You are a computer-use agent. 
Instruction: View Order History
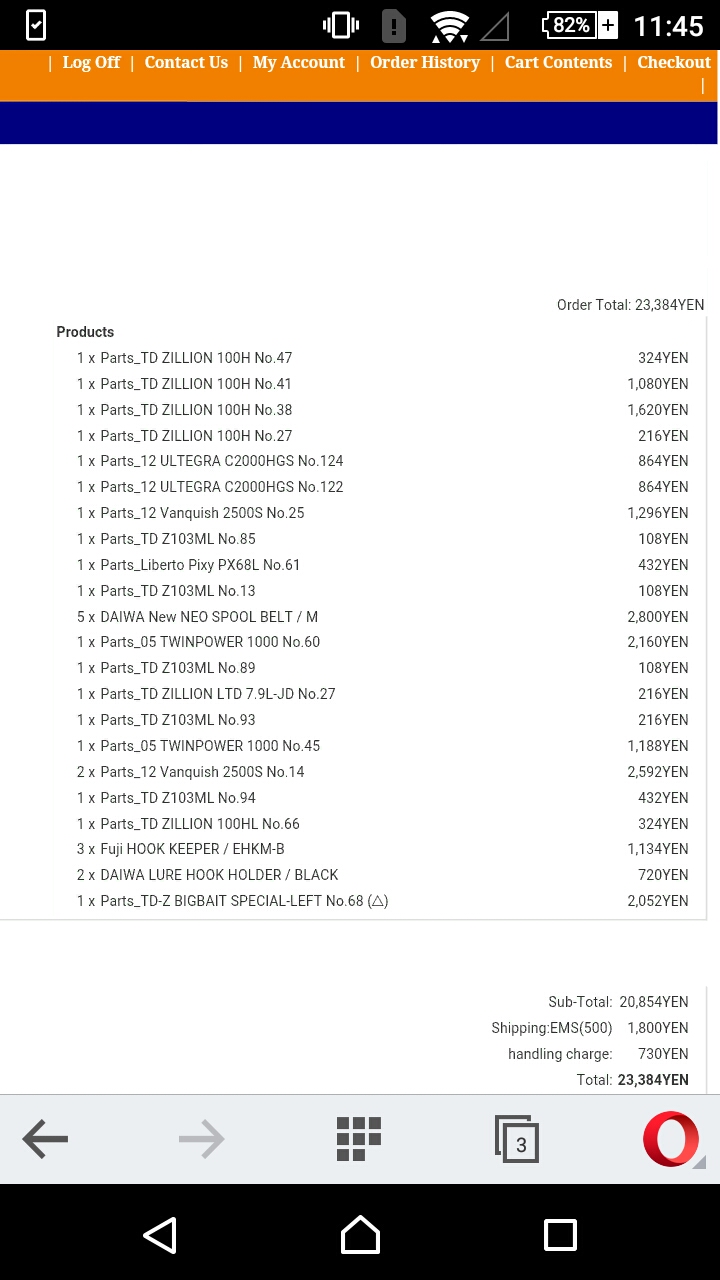pos(425,62)
